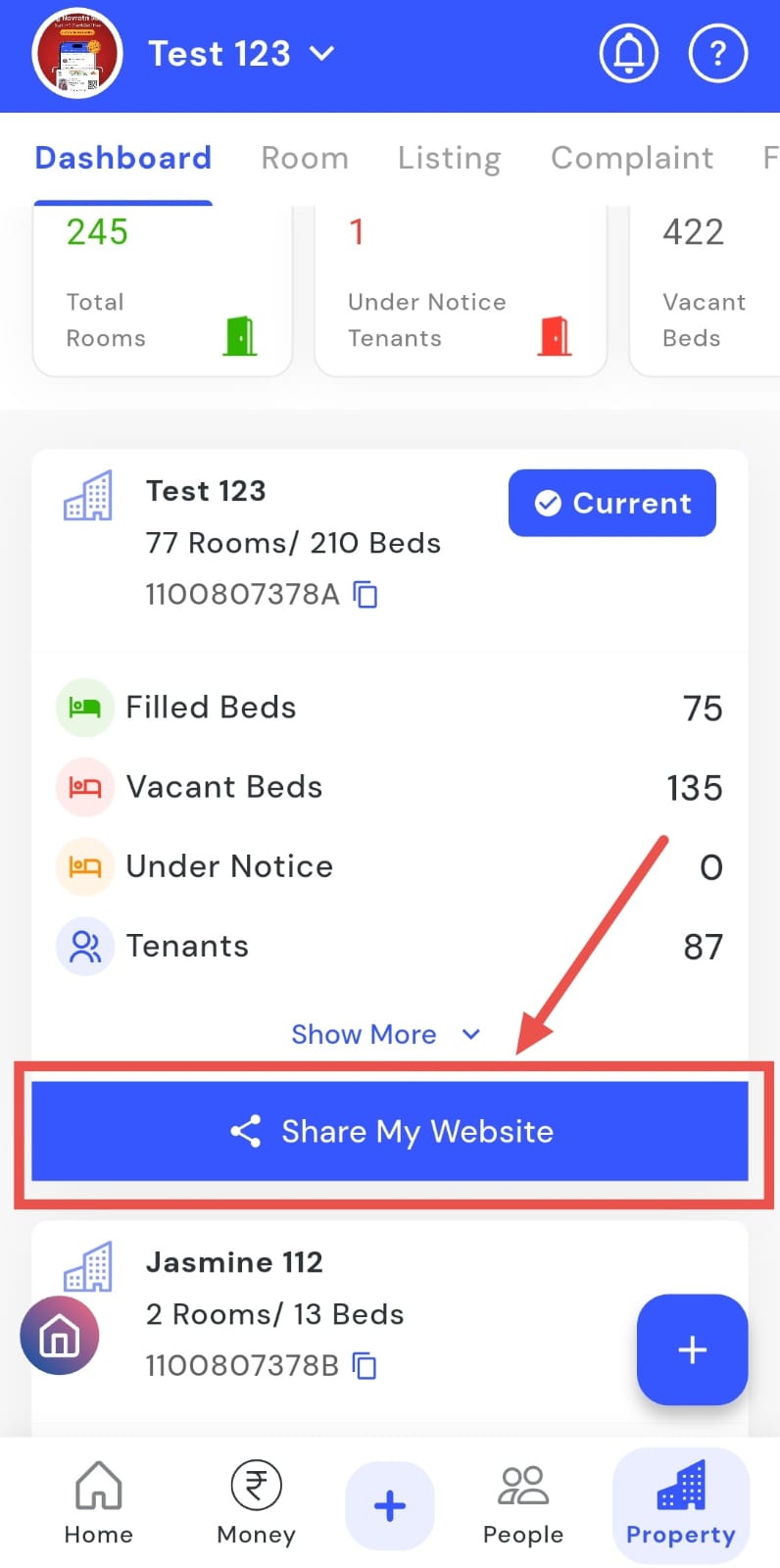Copy the property code 1100807378A
The height and width of the screenshot is (1568, 780).
tap(366, 595)
